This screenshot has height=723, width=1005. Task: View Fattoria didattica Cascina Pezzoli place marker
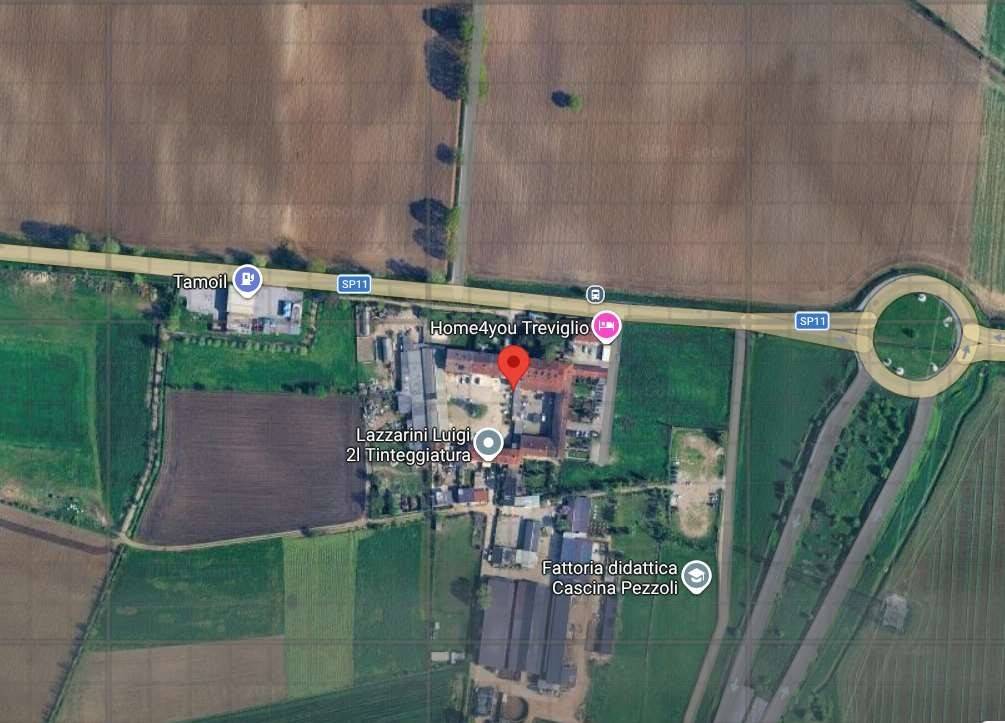(x=696, y=576)
